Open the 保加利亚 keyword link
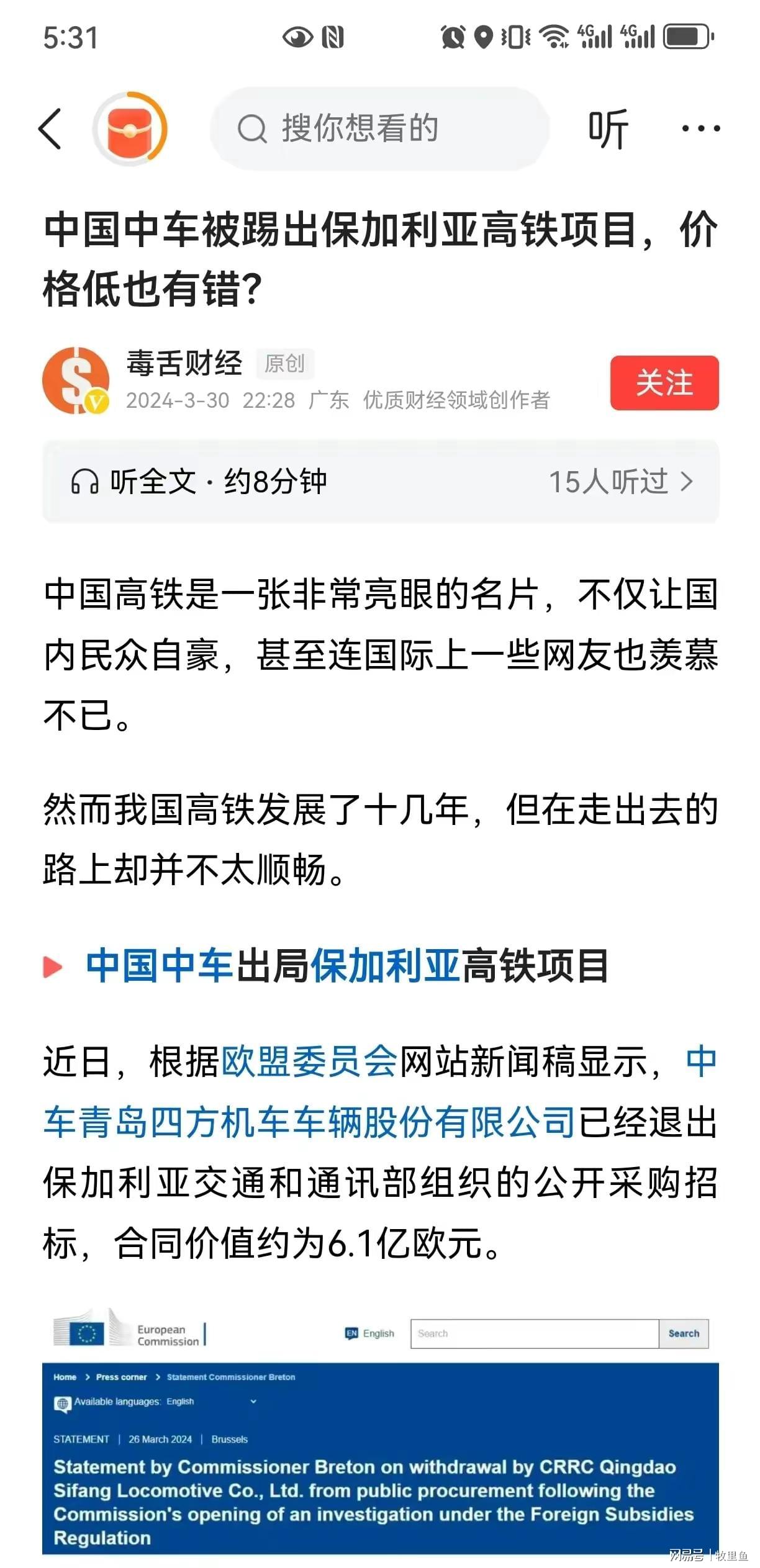This screenshot has width=760, height=1568. pyautogui.click(x=384, y=966)
